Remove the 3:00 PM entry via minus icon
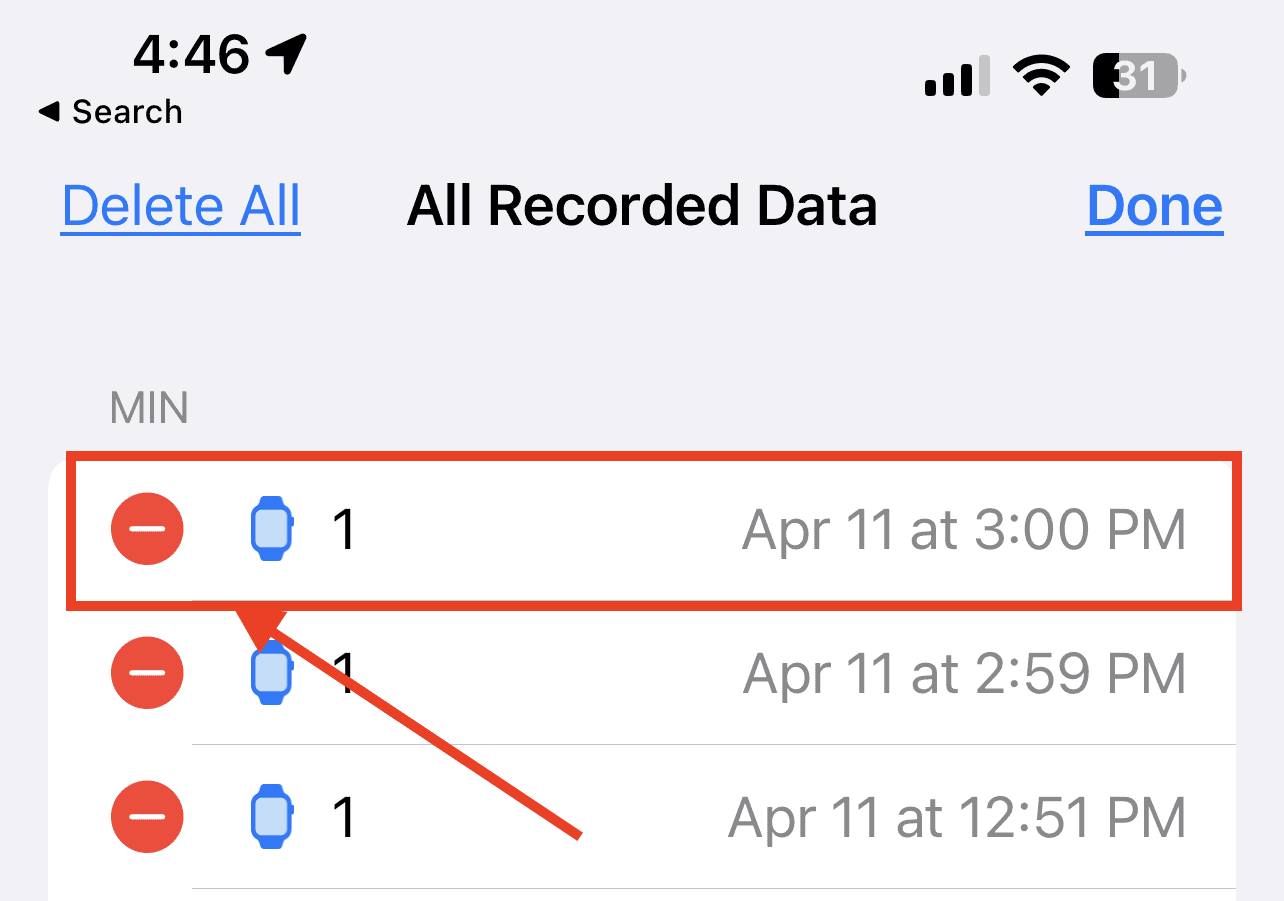The image size is (1284, 901). coord(147,529)
